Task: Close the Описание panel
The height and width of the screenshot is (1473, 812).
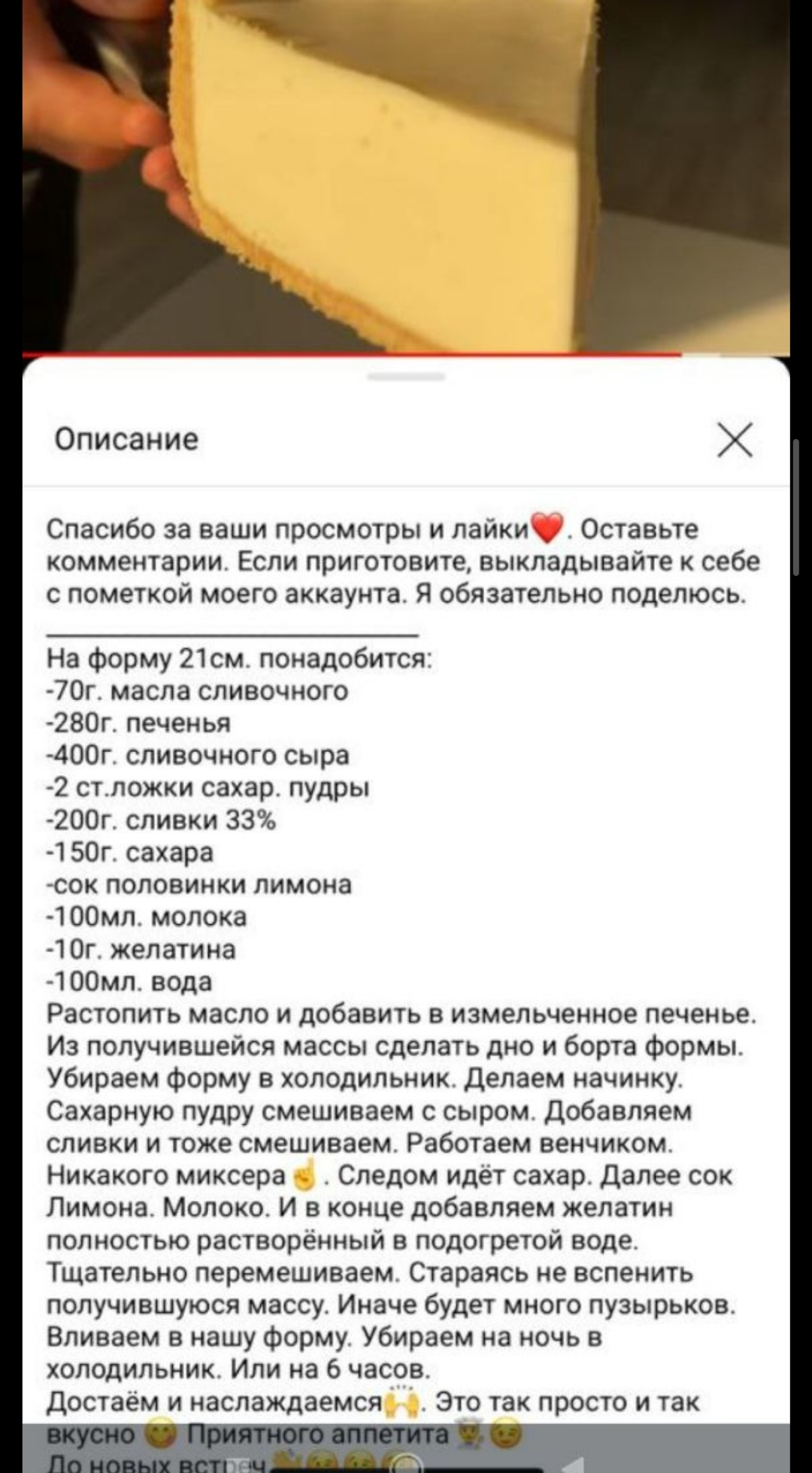Action: click(x=735, y=439)
